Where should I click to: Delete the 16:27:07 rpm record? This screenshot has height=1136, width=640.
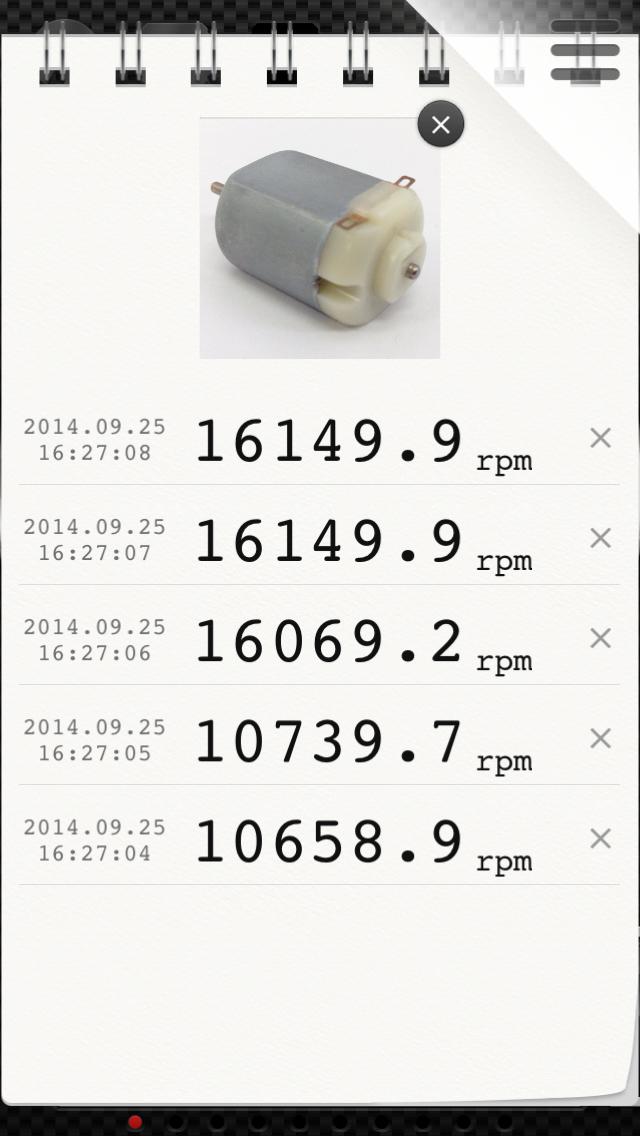pos(600,538)
